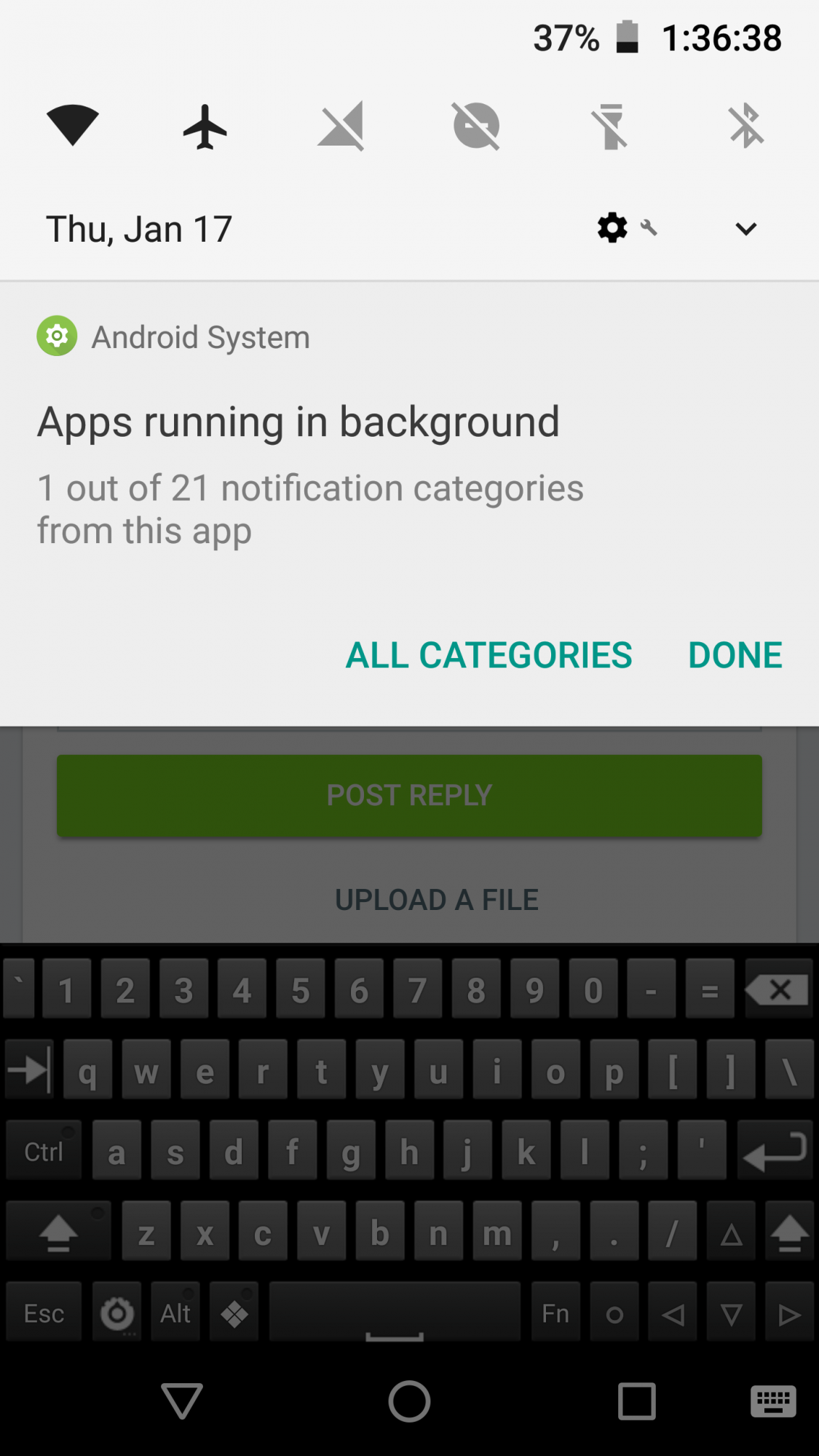Toggle Do Not Disturb quick setting
This screenshot has height=1456, width=819.
[x=476, y=127]
